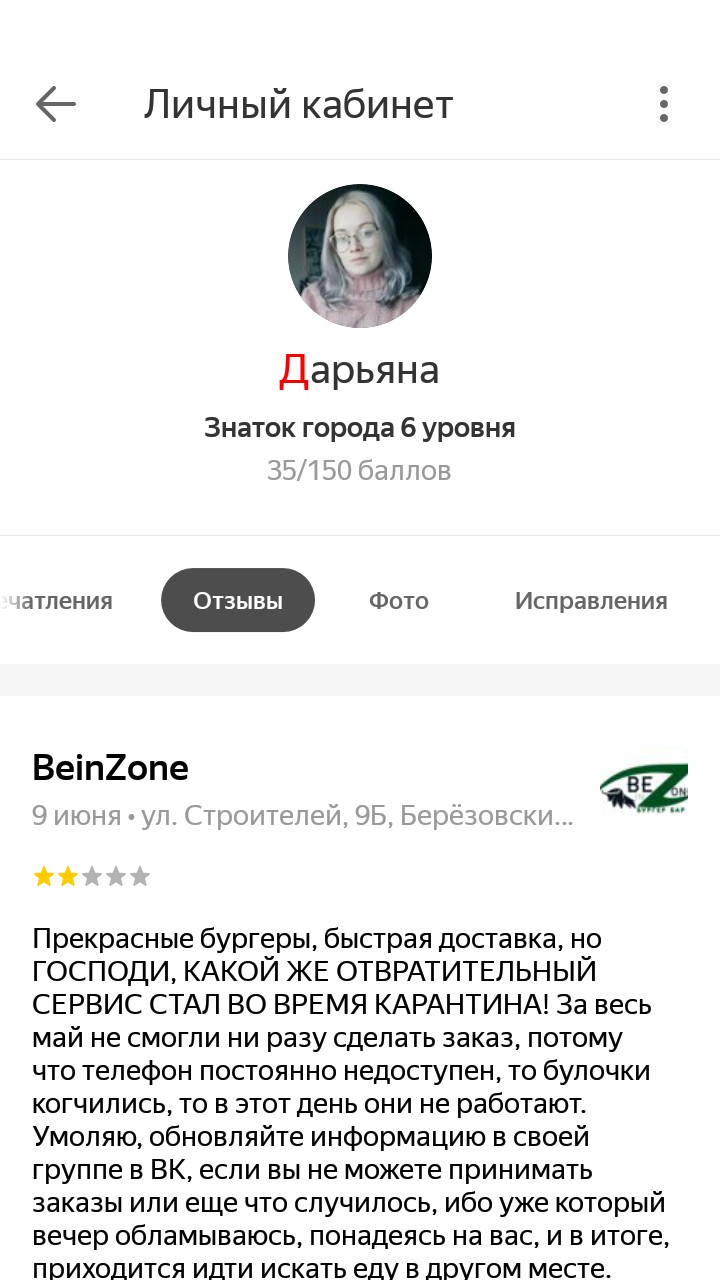The height and width of the screenshot is (1280, 720).
Task: Open the BeinZone logo thumbnail
Action: click(644, 790)
